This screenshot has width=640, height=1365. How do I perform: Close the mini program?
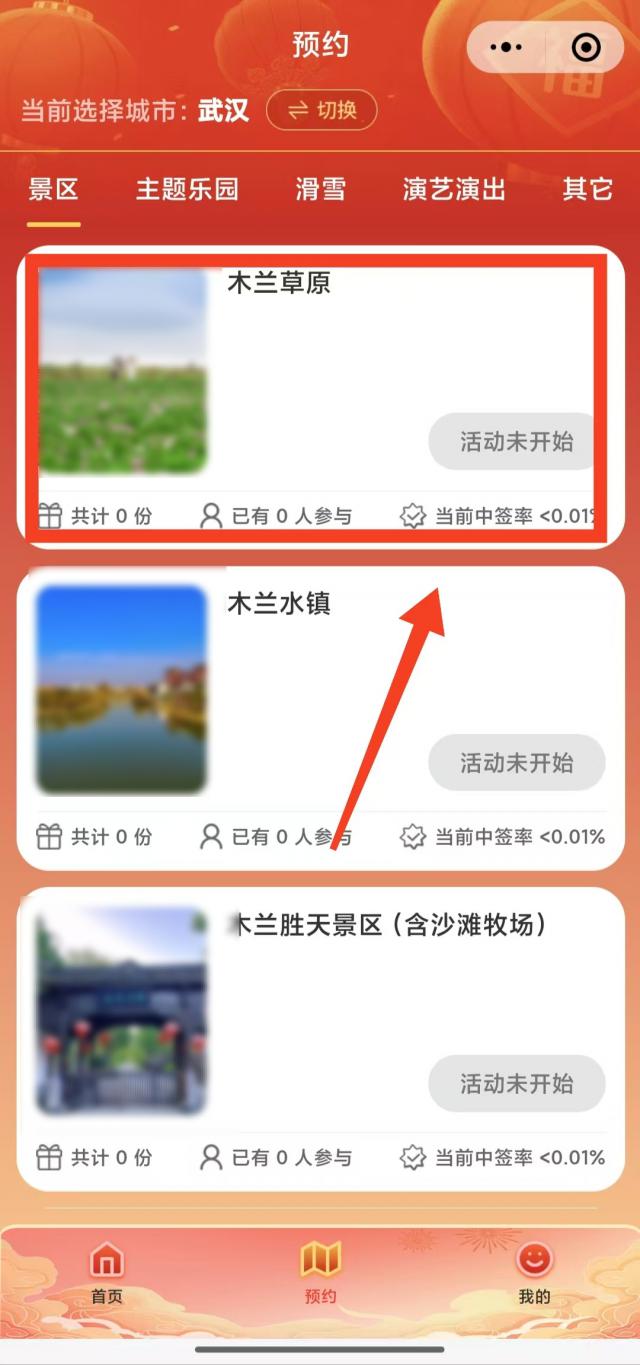[586, 47]
